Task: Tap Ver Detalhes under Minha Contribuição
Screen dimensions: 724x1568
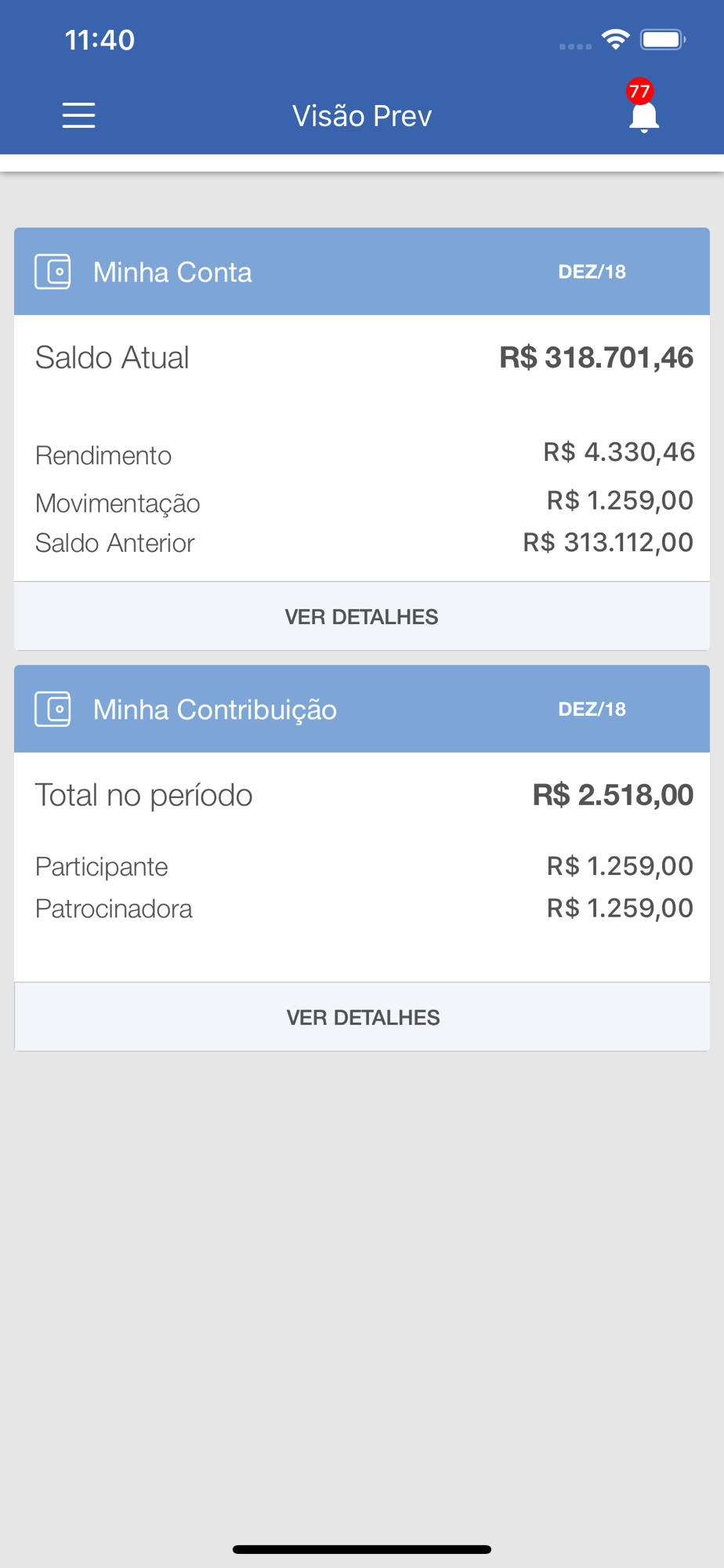Action: [362, 1017]
